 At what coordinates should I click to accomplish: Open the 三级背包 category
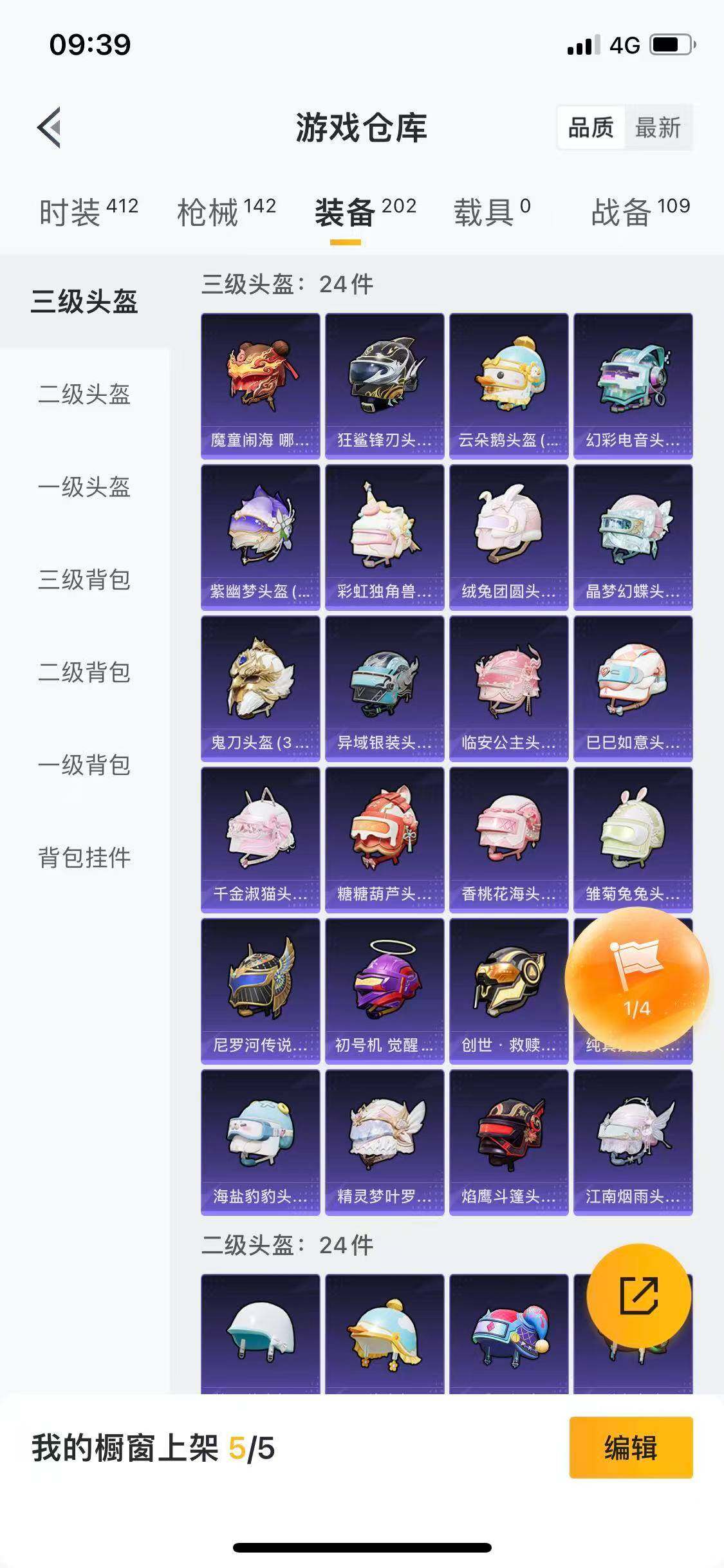pyautogui.click(x=84, y=581)
